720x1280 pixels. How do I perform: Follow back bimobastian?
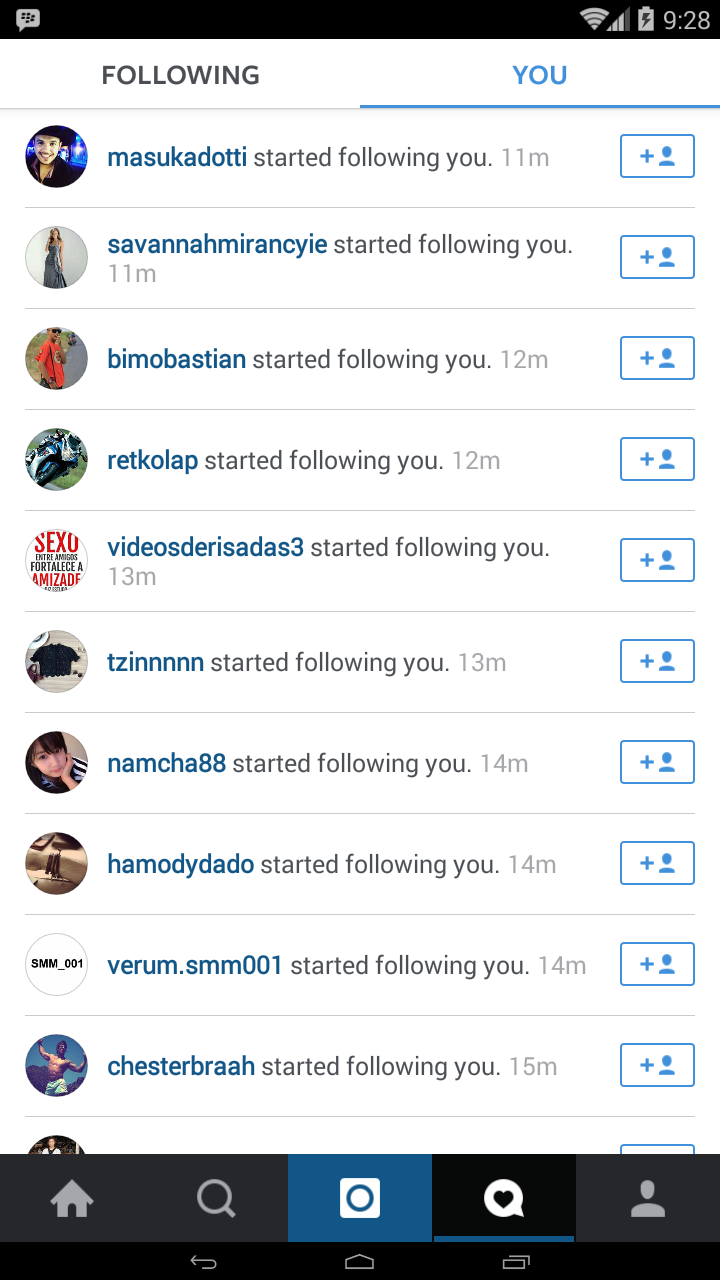657,359
